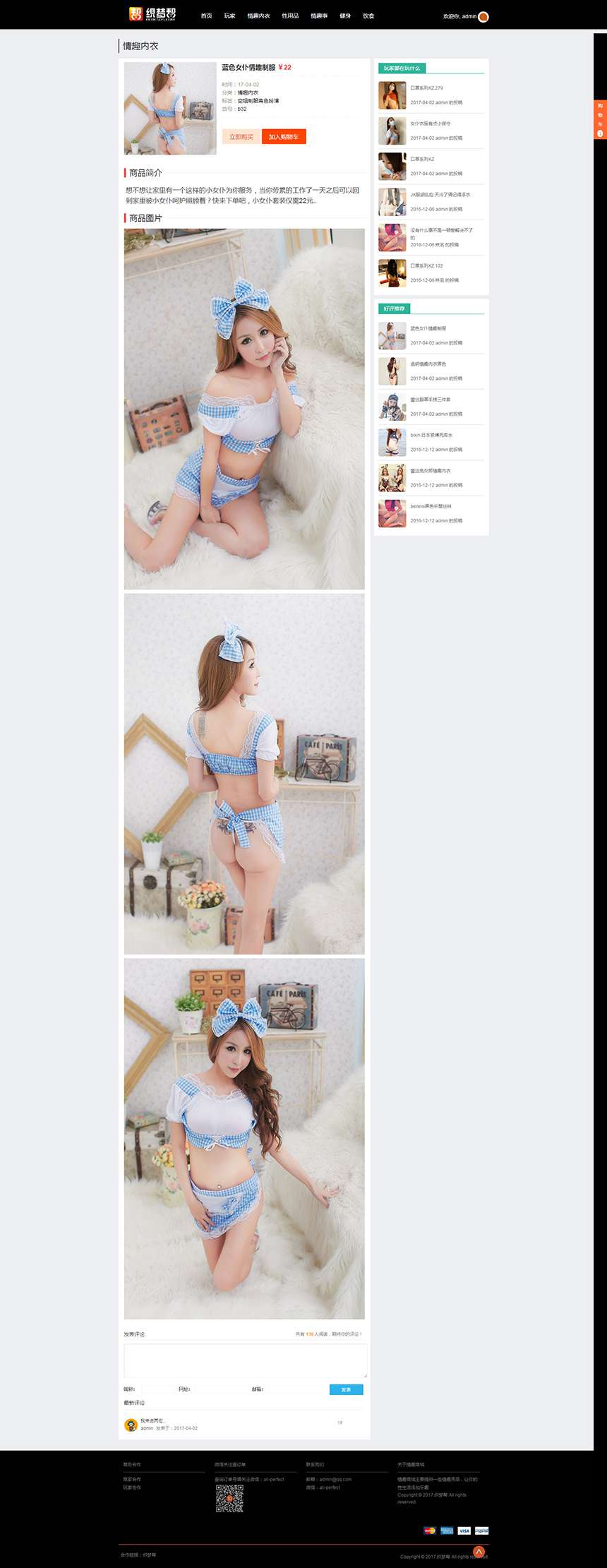Open the floating 购物车 side tab
This screenshot has width=607, height=1568.
600,119
